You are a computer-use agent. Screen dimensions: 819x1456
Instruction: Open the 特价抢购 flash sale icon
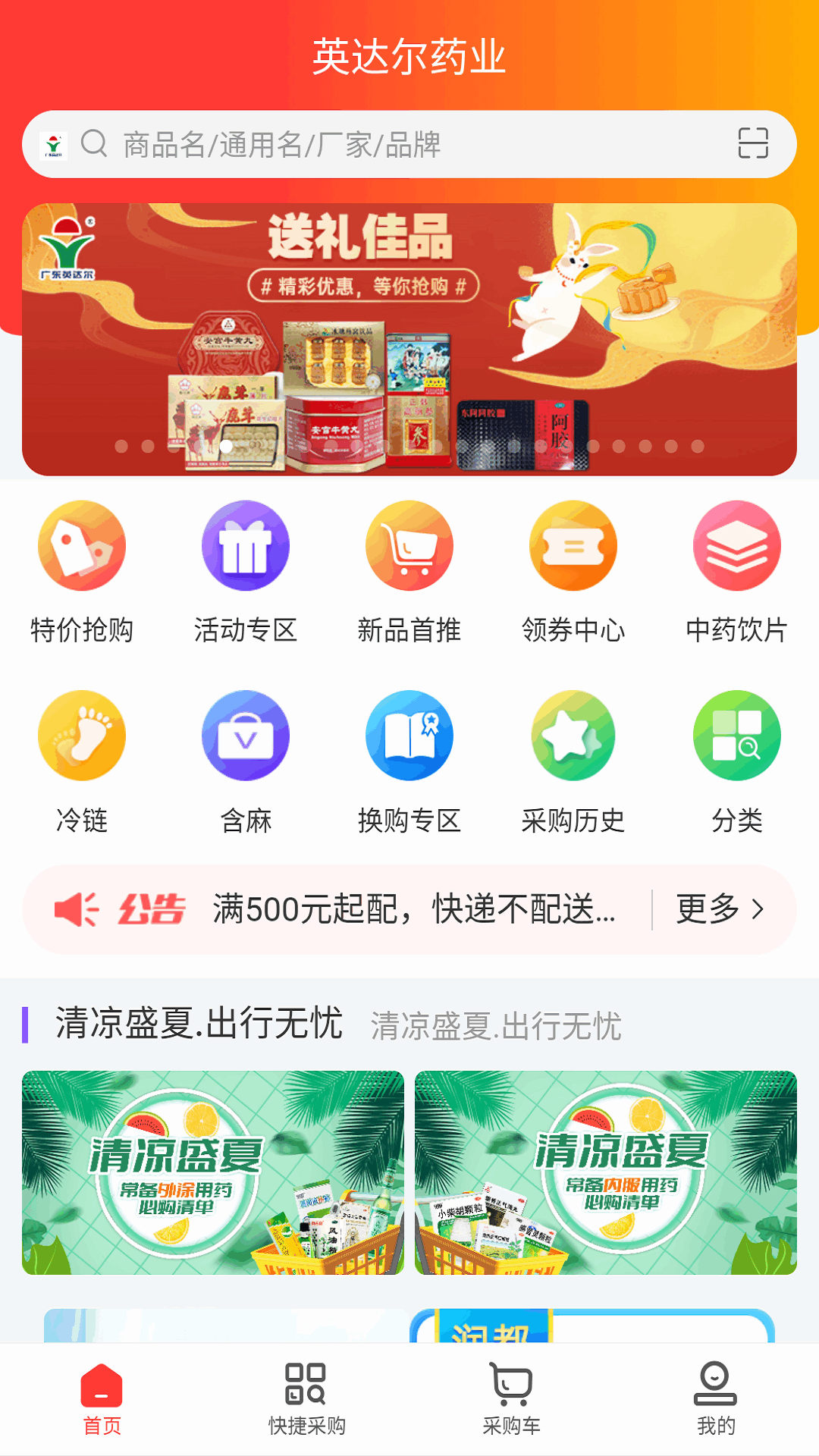point(81,546)
